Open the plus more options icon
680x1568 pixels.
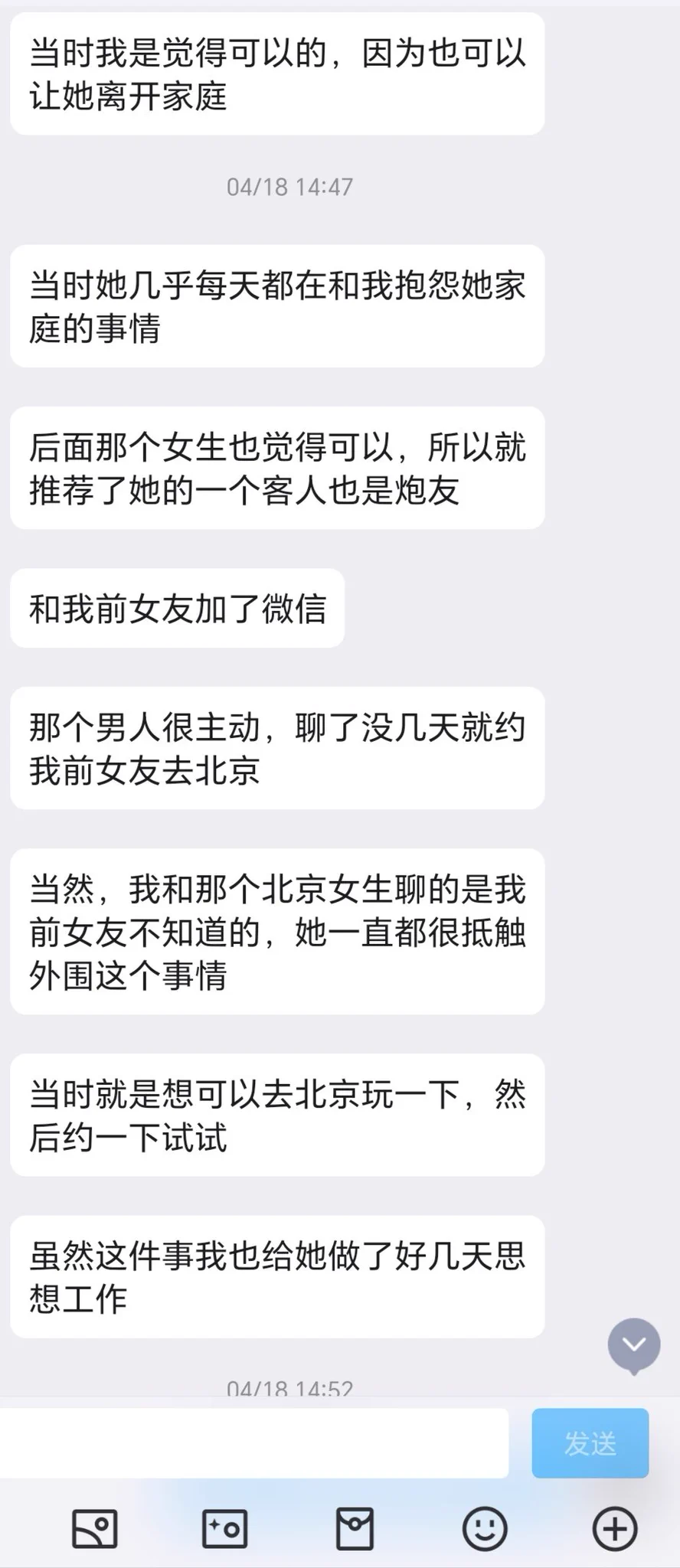click(615, 1528)
